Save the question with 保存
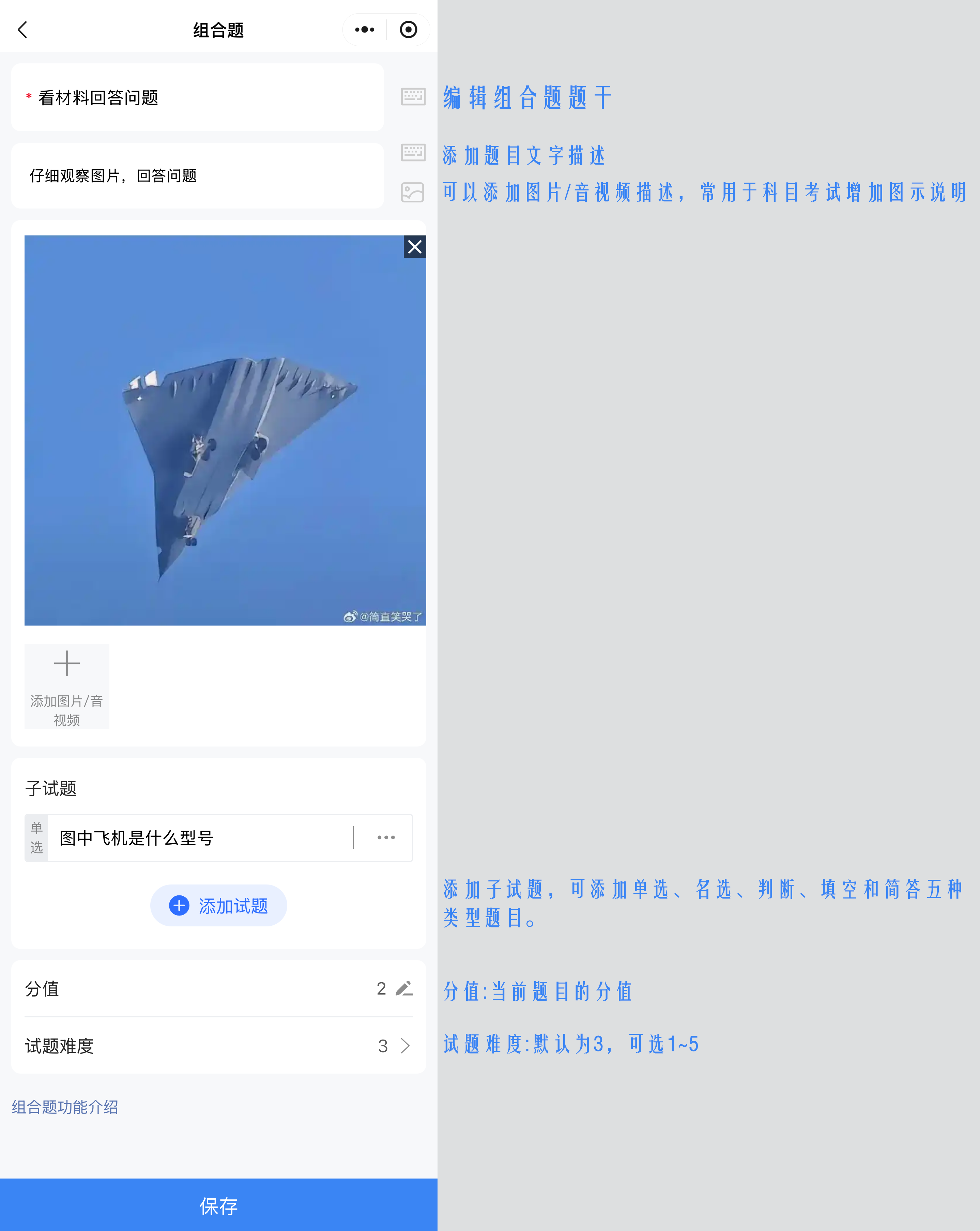 (x=219, y=1206)
